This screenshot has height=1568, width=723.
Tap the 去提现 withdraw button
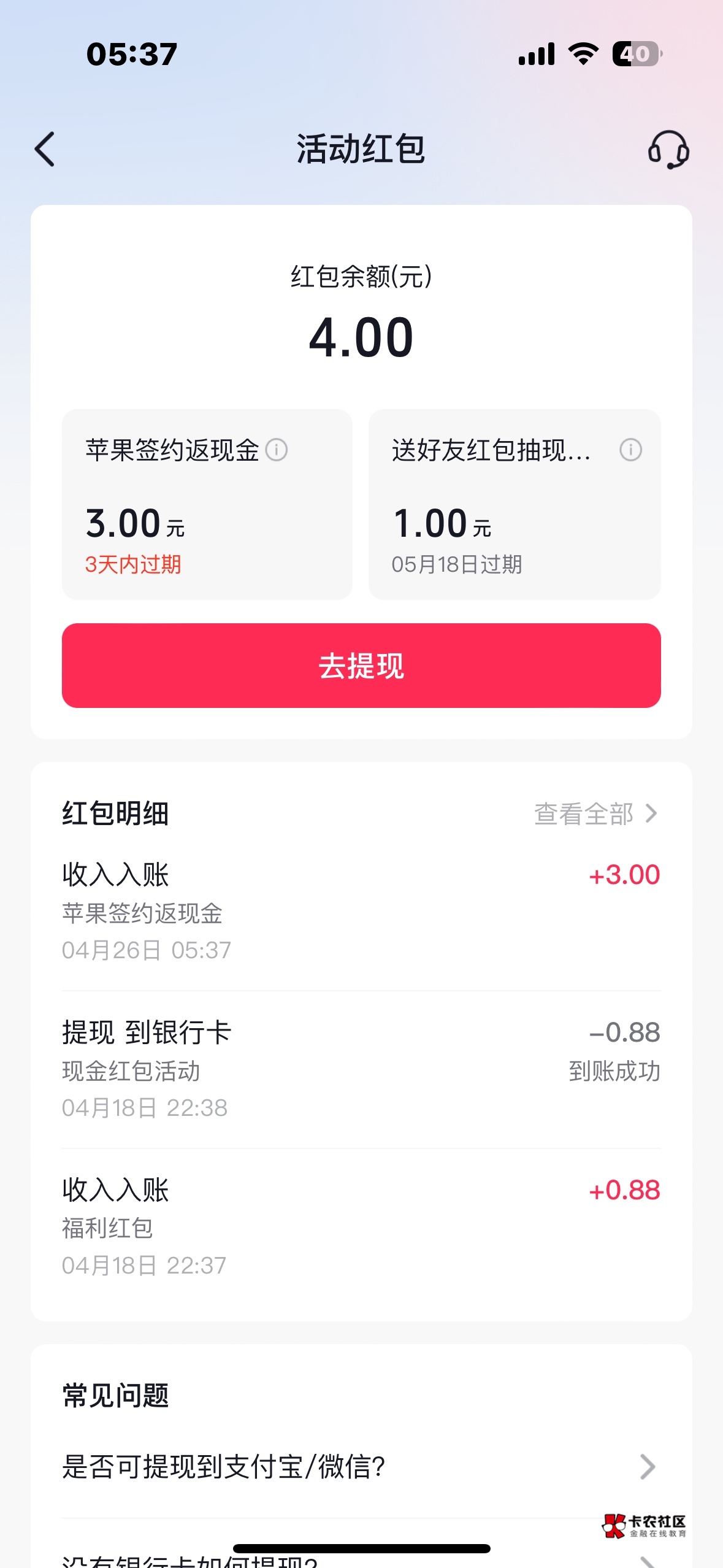coord(361,666)
